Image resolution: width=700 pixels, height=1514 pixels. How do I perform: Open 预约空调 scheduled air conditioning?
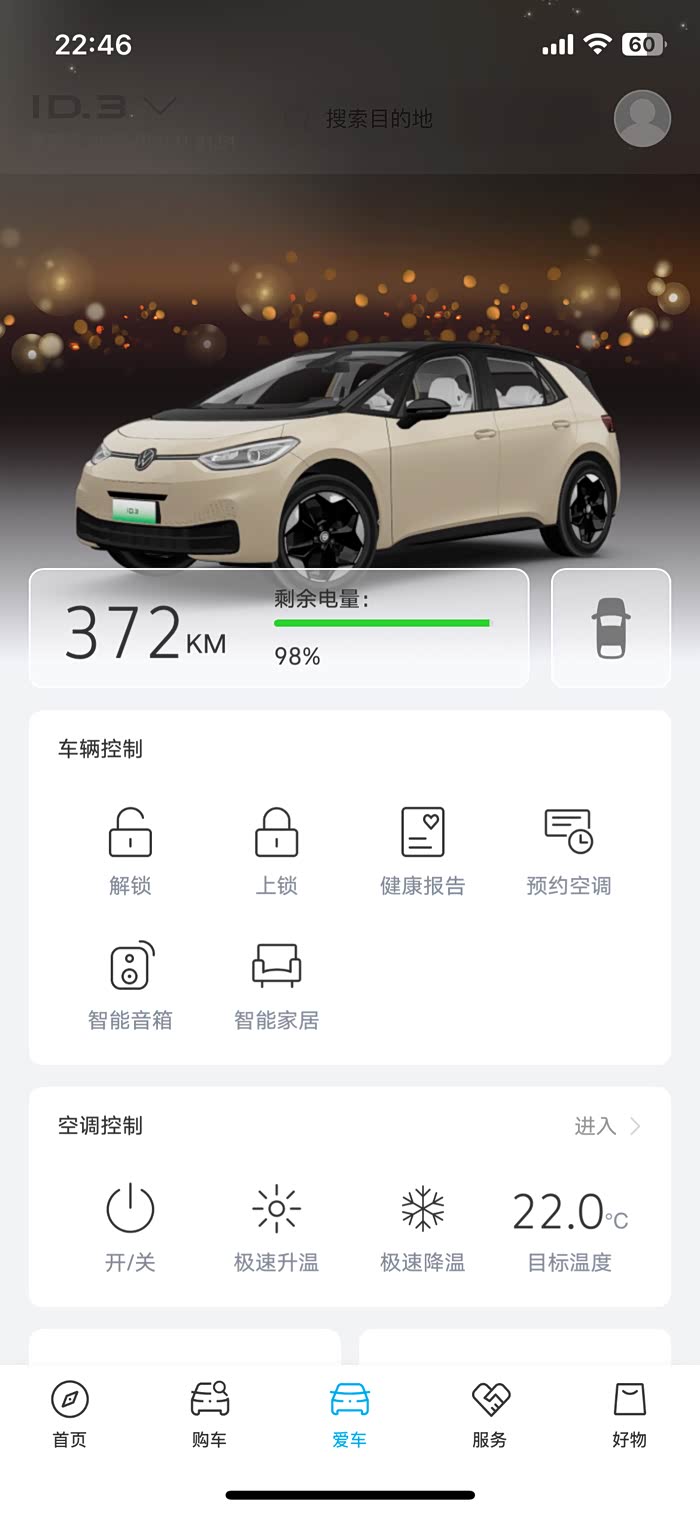pyautogui.click(x=568, y=851)
